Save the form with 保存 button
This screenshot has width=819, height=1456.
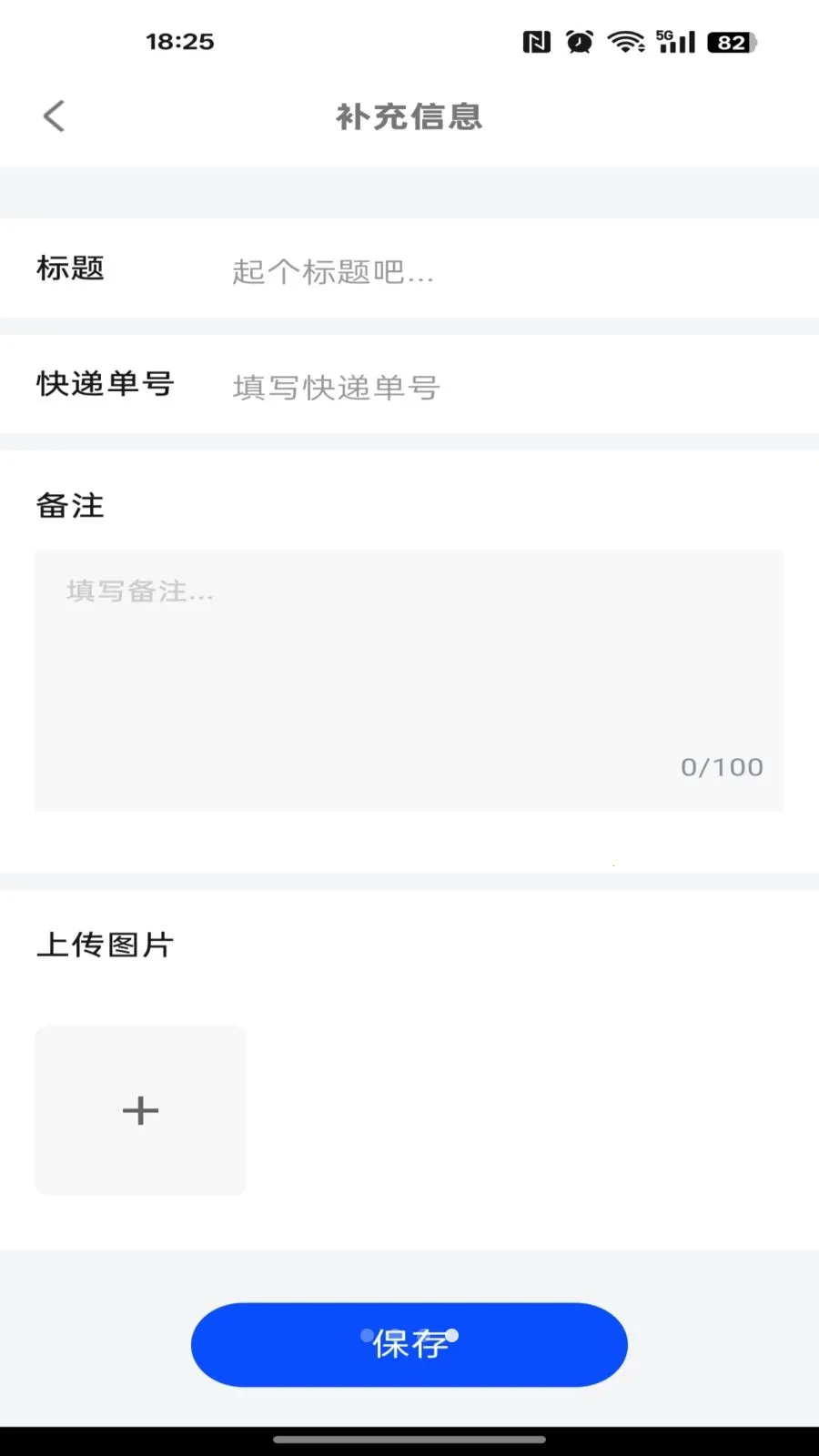(x=409, y=1344)
